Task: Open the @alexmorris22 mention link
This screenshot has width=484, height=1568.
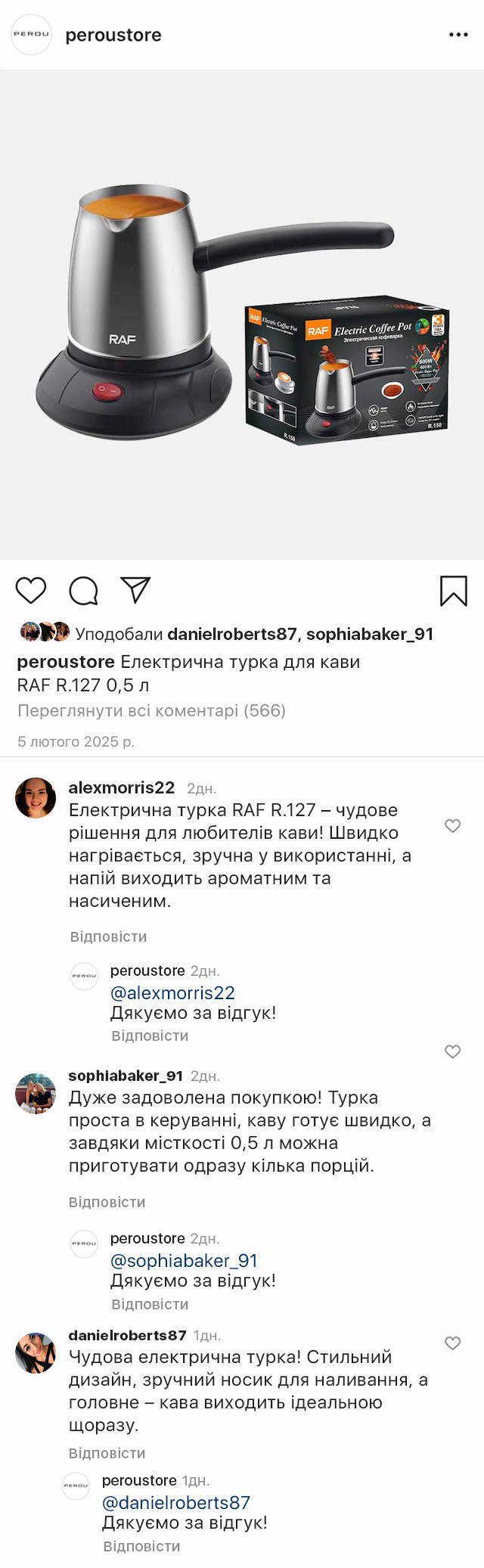Action: click(x=172, y=992)
